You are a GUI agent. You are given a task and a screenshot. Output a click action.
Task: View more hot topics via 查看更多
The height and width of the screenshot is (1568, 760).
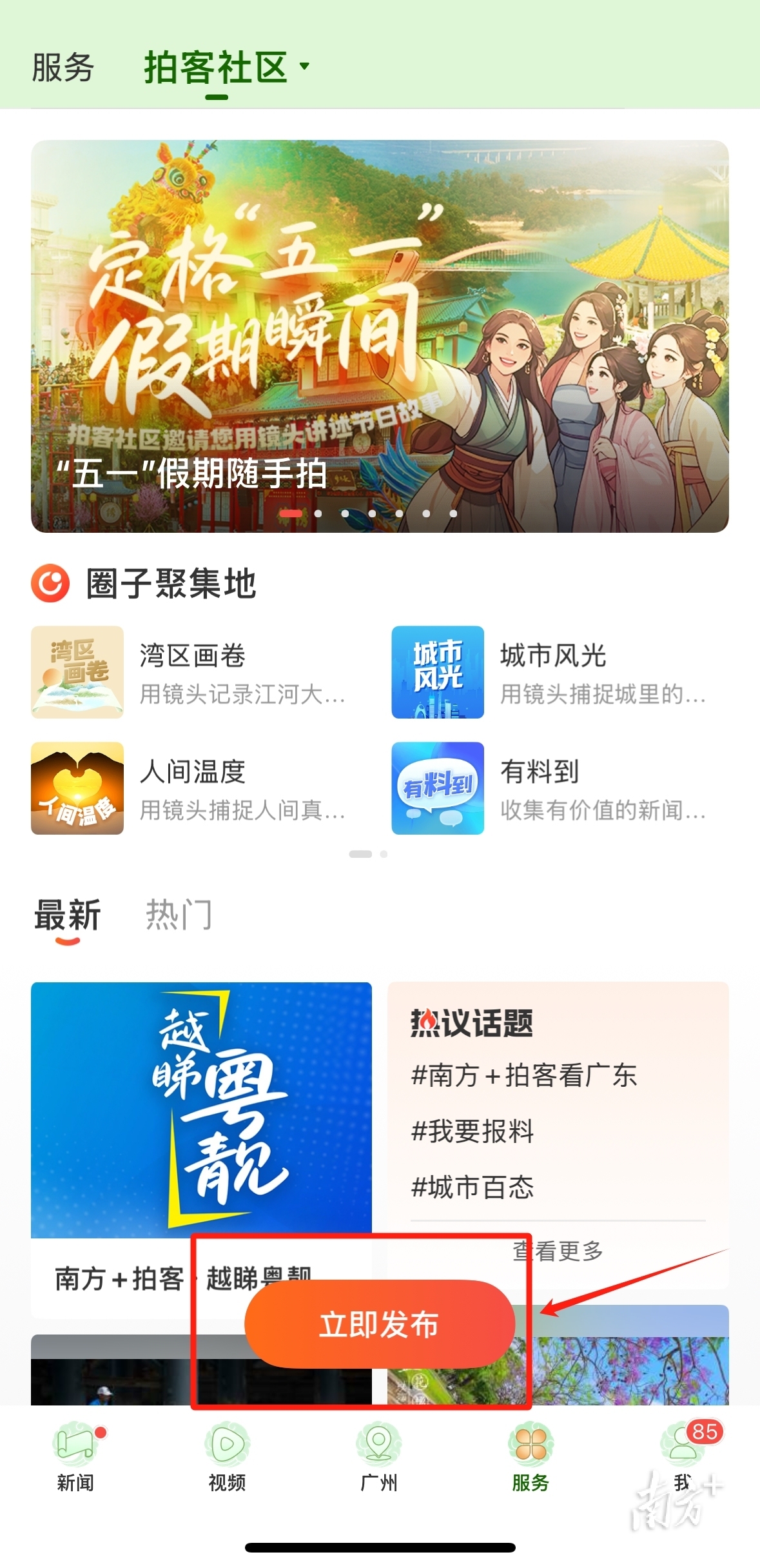(x=558, y=1251)
